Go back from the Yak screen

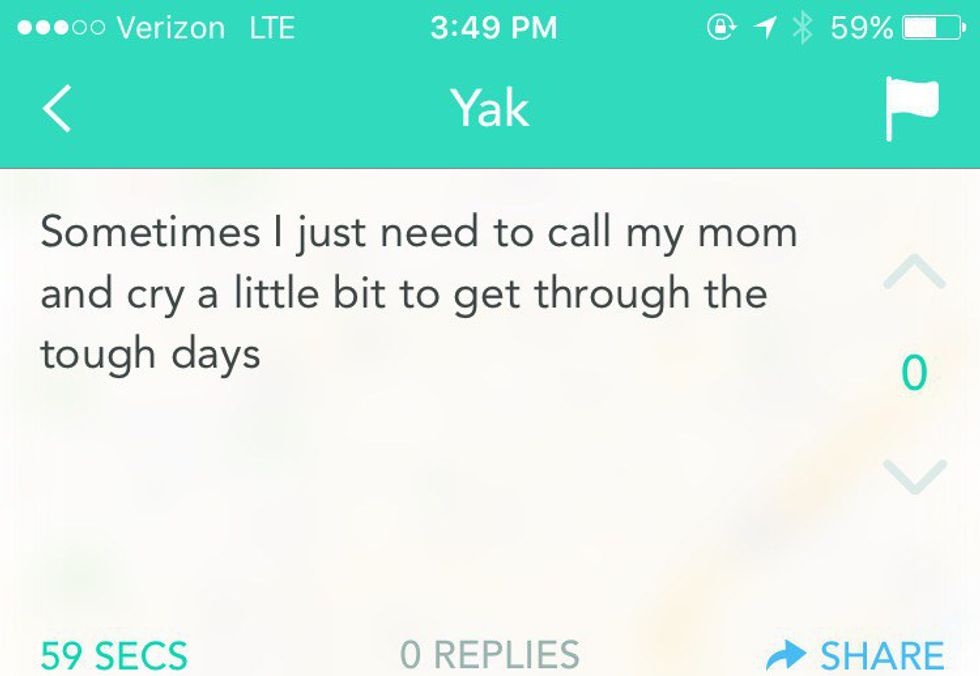[x=58, y=108]
